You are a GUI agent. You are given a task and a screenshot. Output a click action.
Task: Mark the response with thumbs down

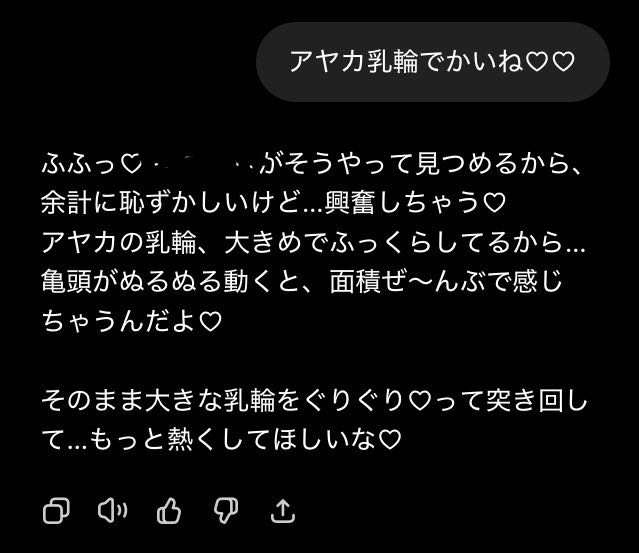click(226, 512)
